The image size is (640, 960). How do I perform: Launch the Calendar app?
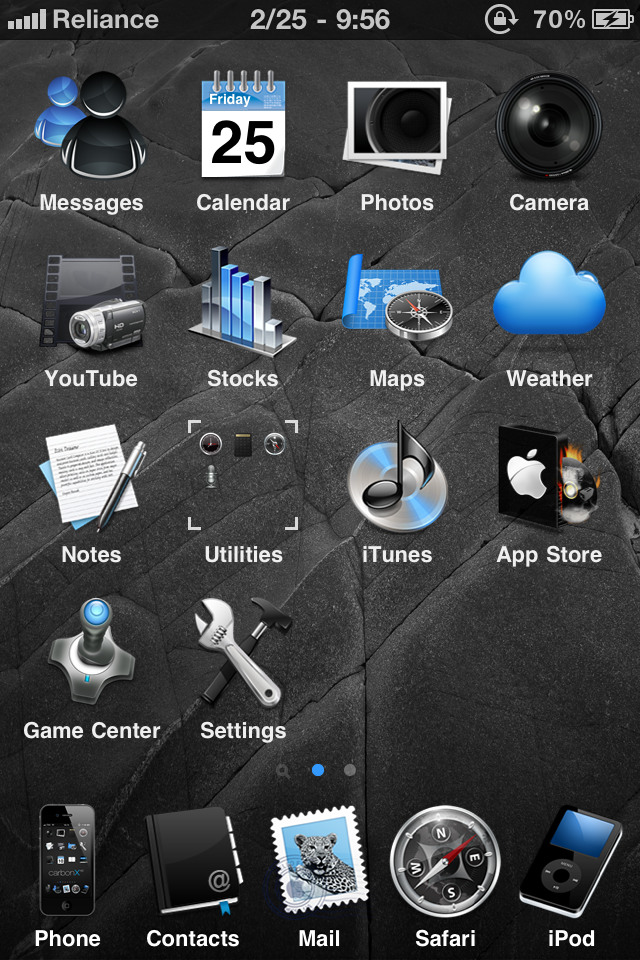tap(243, 128)
